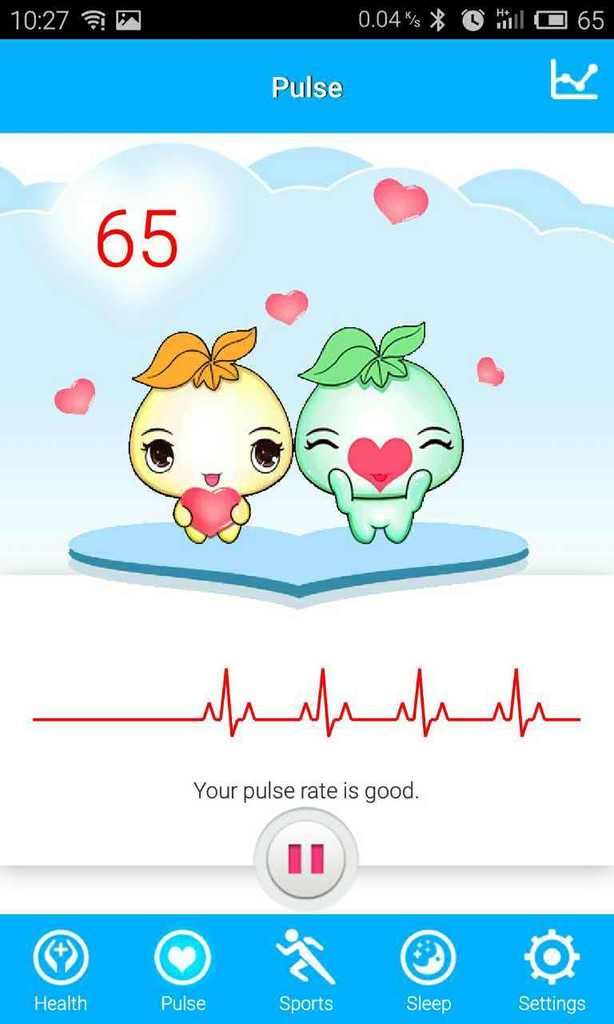Pause the pulse measurement

[306, 859]
